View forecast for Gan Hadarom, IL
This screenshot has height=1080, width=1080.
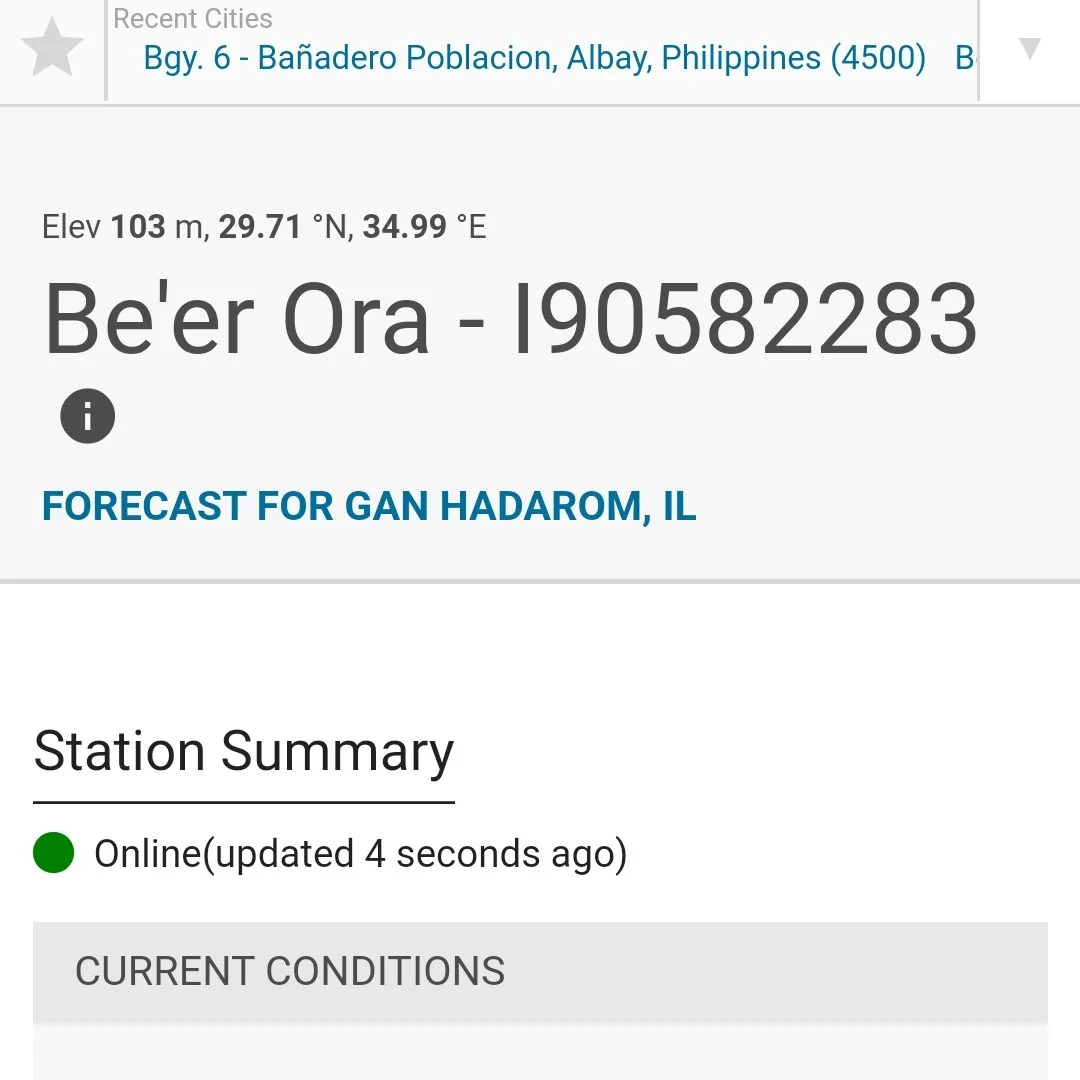(x=368, y=506)
